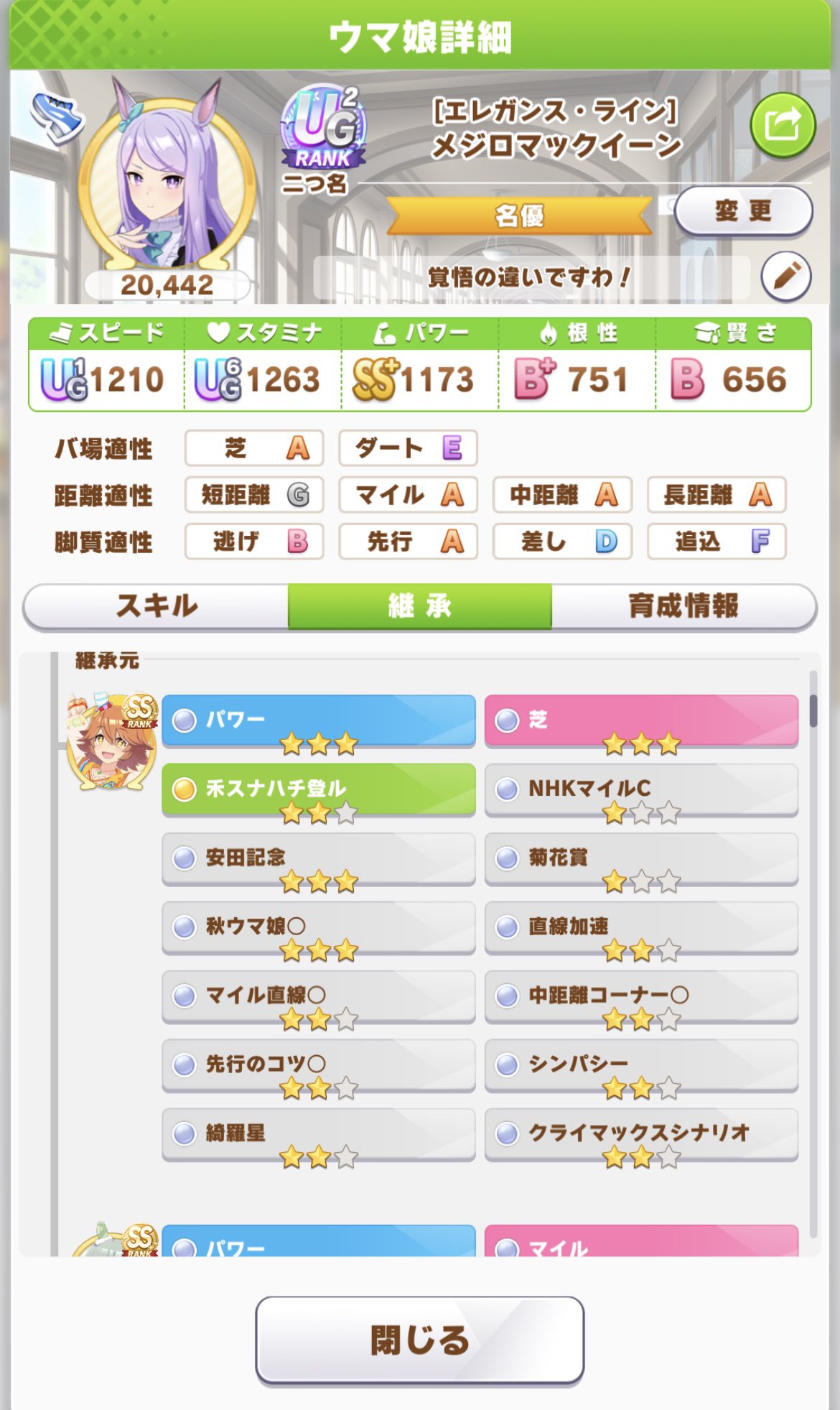The image size is (840, 1410).
Task: Select the クライマックスシナリオ factor
Action: [x=640, y=1134]
